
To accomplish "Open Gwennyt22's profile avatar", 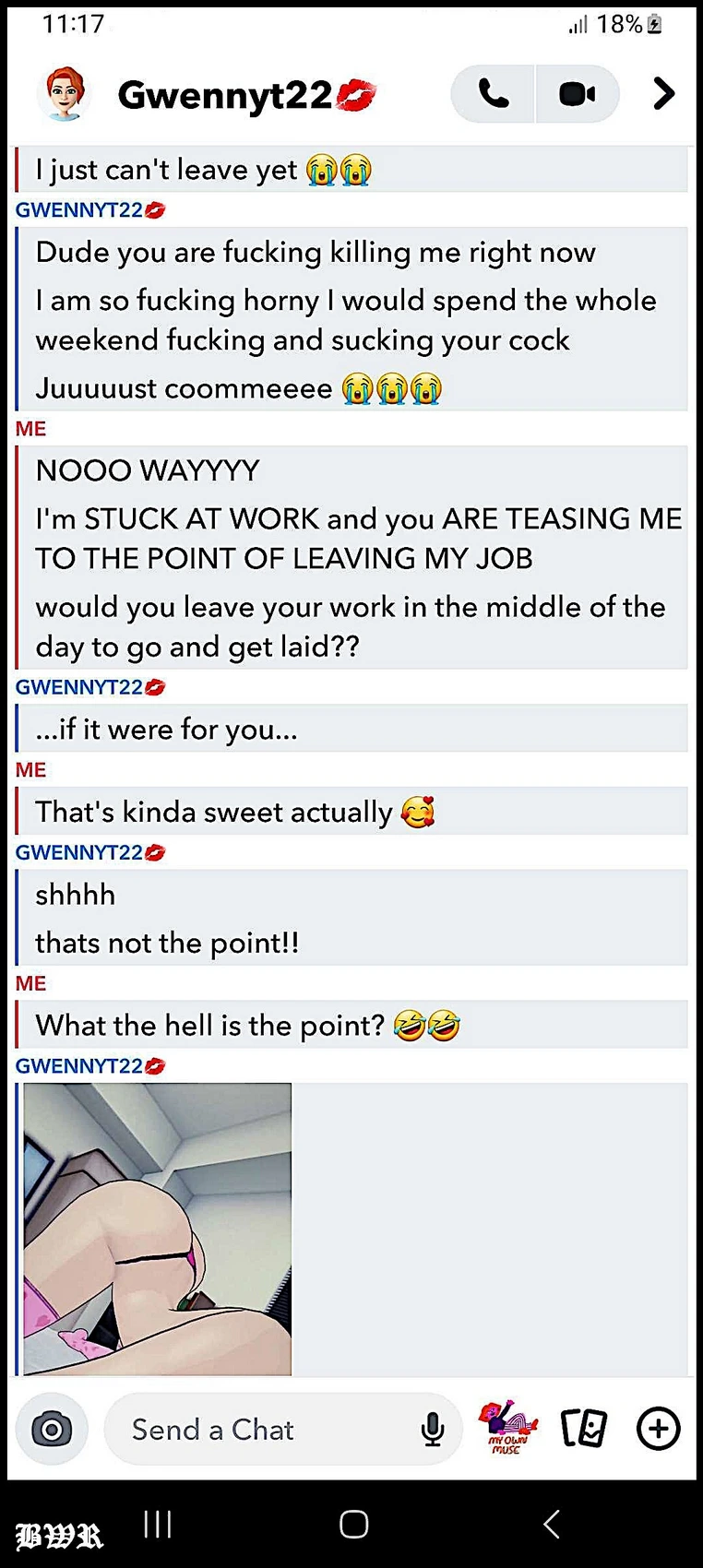I will tap(64, 94).
